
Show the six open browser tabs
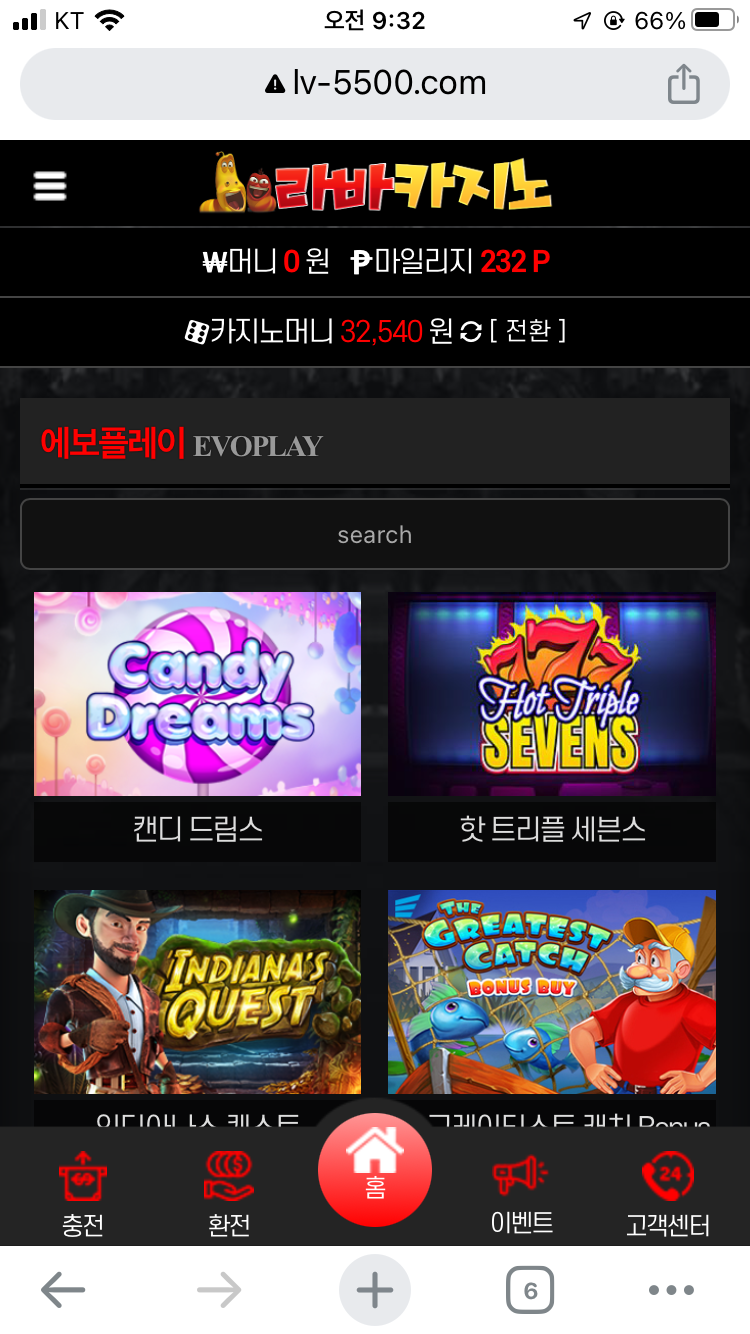(530, 1291)
